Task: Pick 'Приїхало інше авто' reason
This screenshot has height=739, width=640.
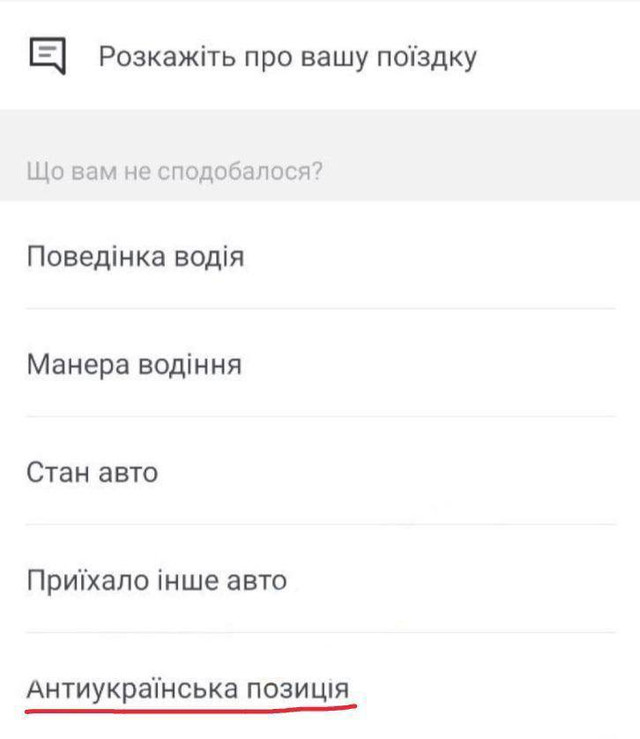Action: pyautogui.click(x=157, y=580)
